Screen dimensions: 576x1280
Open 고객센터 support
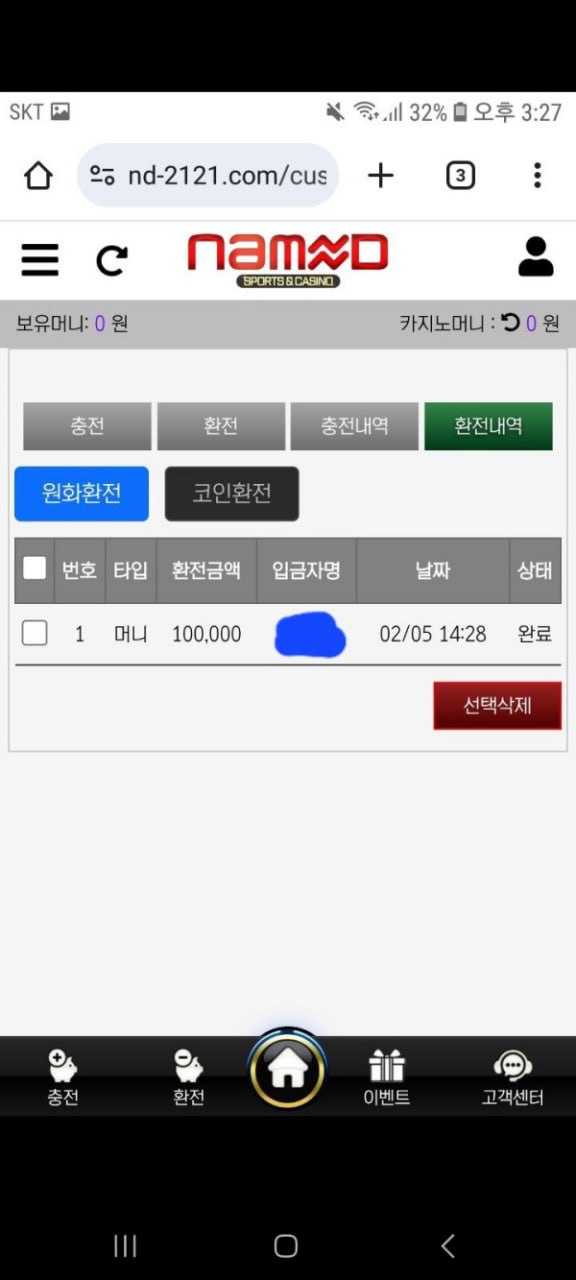click(512, 1078)
